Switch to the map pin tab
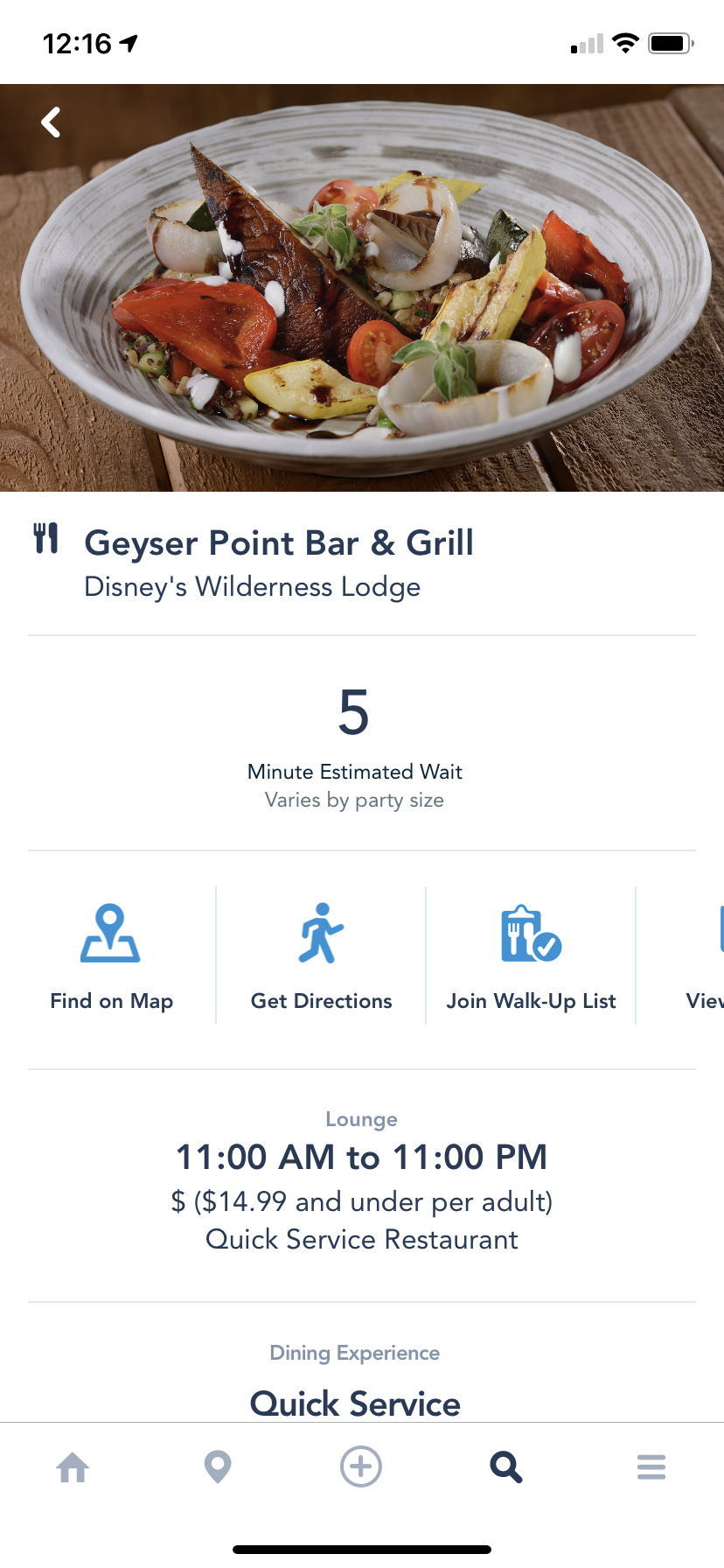 [218, 1466]
